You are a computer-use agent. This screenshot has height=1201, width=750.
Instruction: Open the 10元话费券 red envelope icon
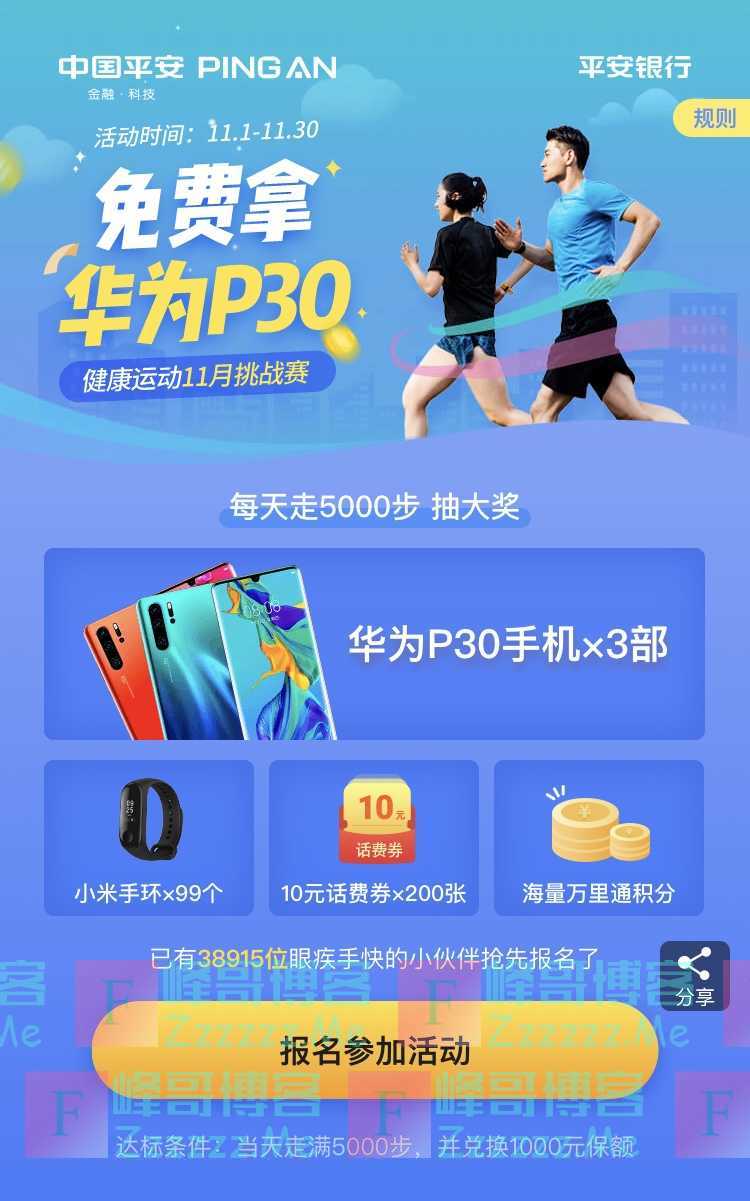[375, 818]
